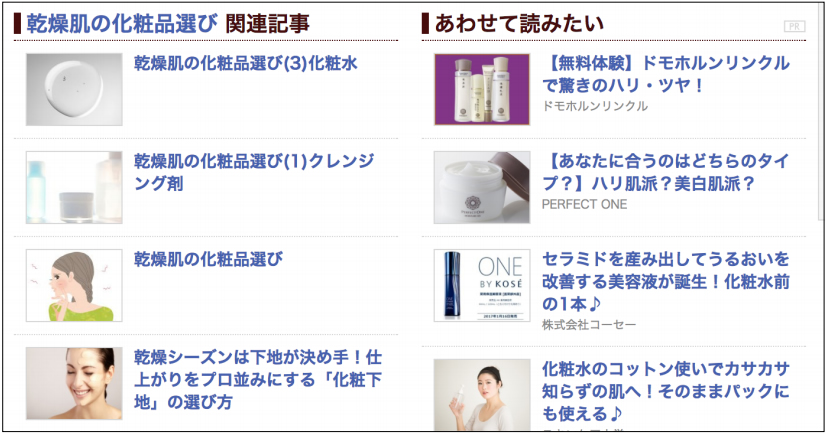Read 乾燥シーズンは下地が決め手 article
The image size is (827, 434).
tap(258, 379)
